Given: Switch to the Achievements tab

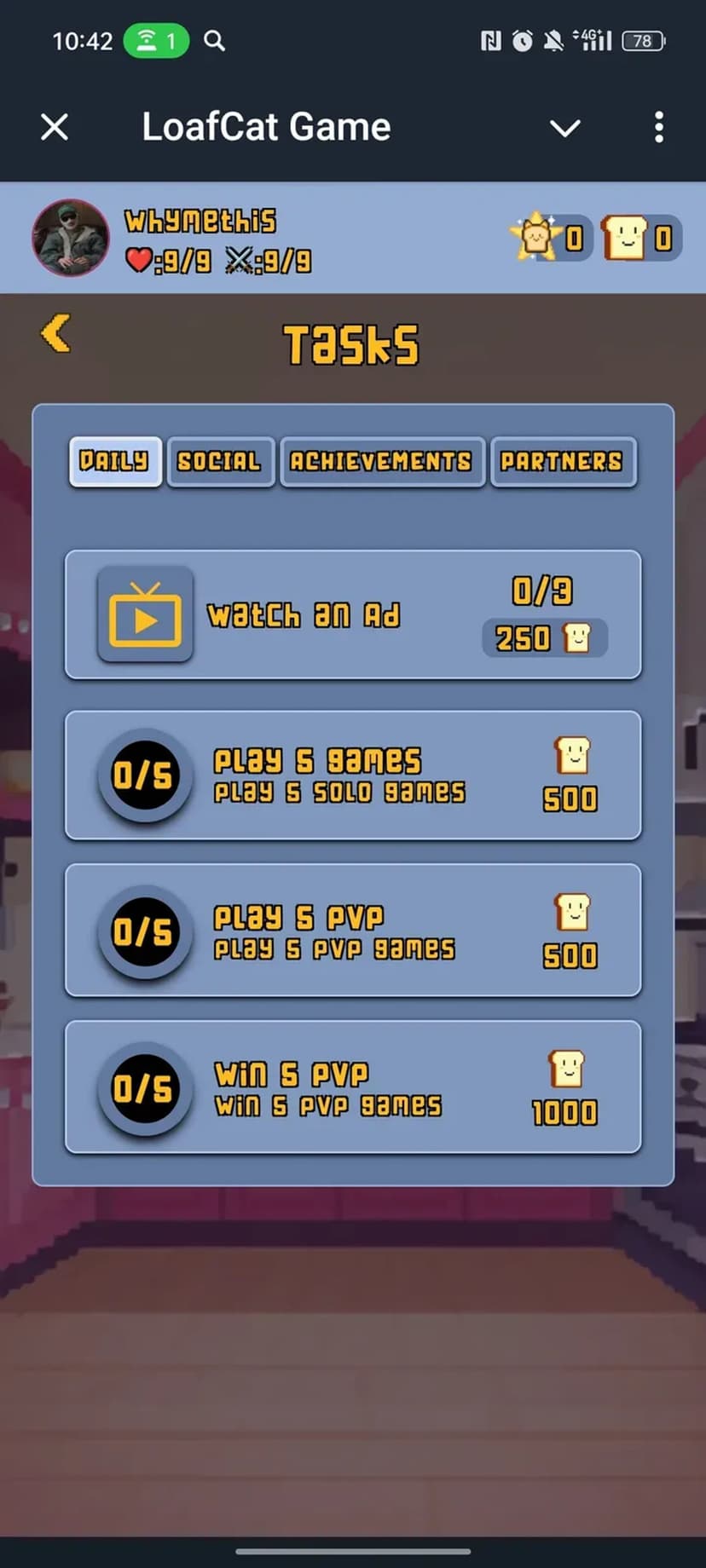Looking at the screenshot, I should click(381, 461).
